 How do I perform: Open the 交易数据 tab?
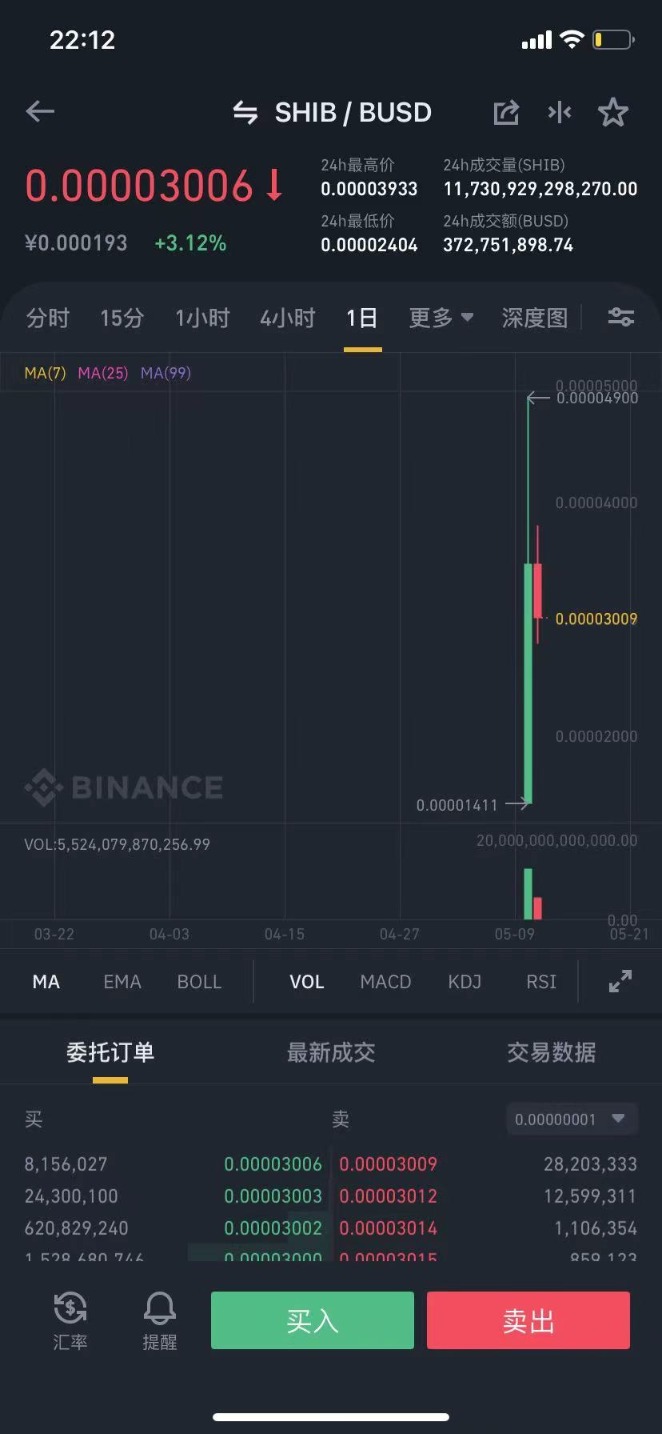pos(551,1052)
